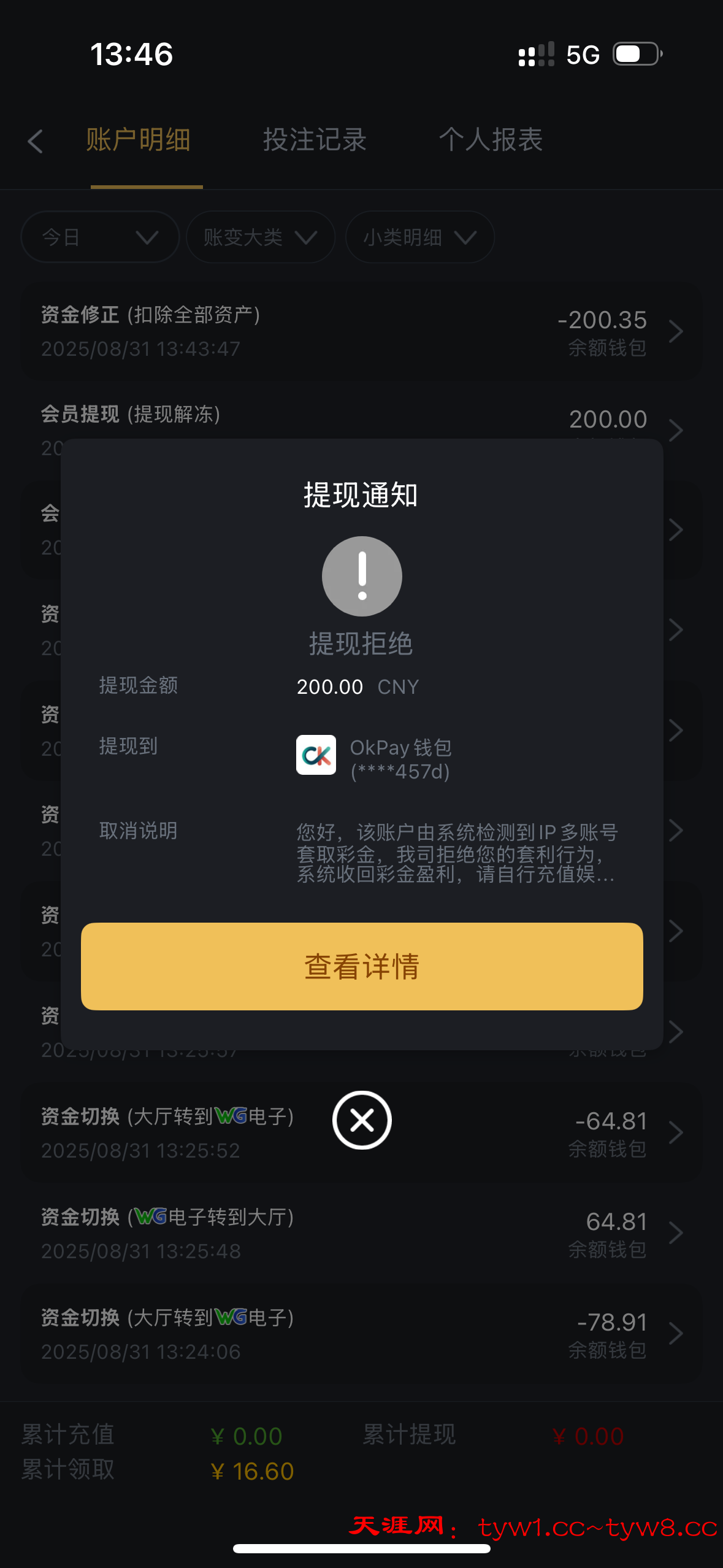Select the 账户明细 tab
Screen dimensions: 723x1568
pyautogui.click(x=139, y=140)
